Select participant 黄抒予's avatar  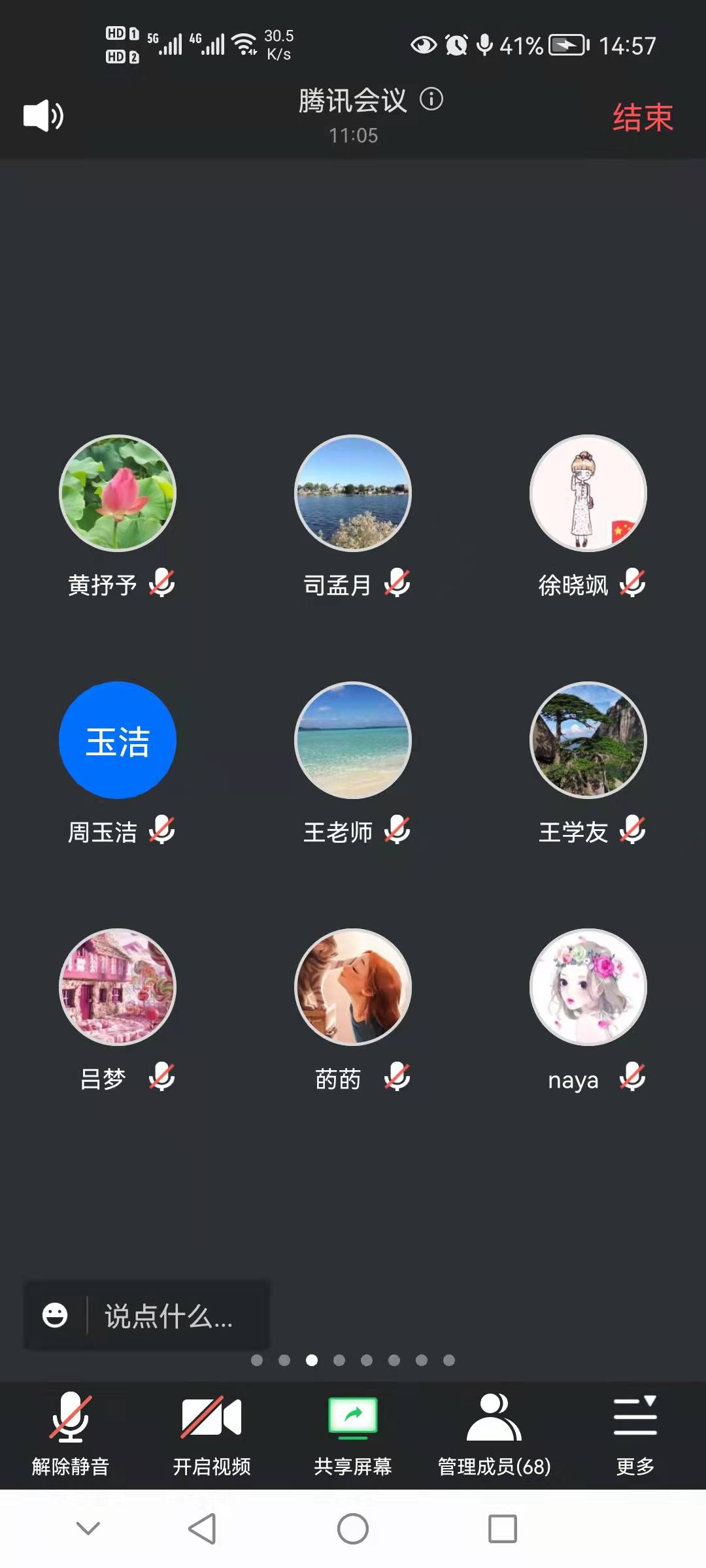pos(118,493)
